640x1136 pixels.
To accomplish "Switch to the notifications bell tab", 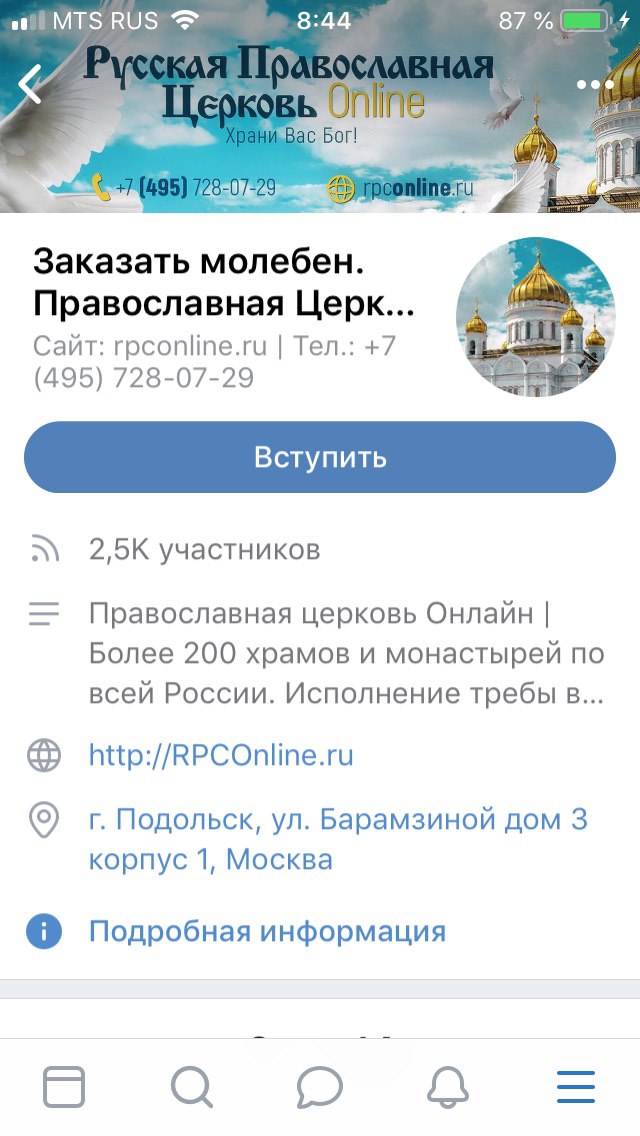I will point(448,1087).
